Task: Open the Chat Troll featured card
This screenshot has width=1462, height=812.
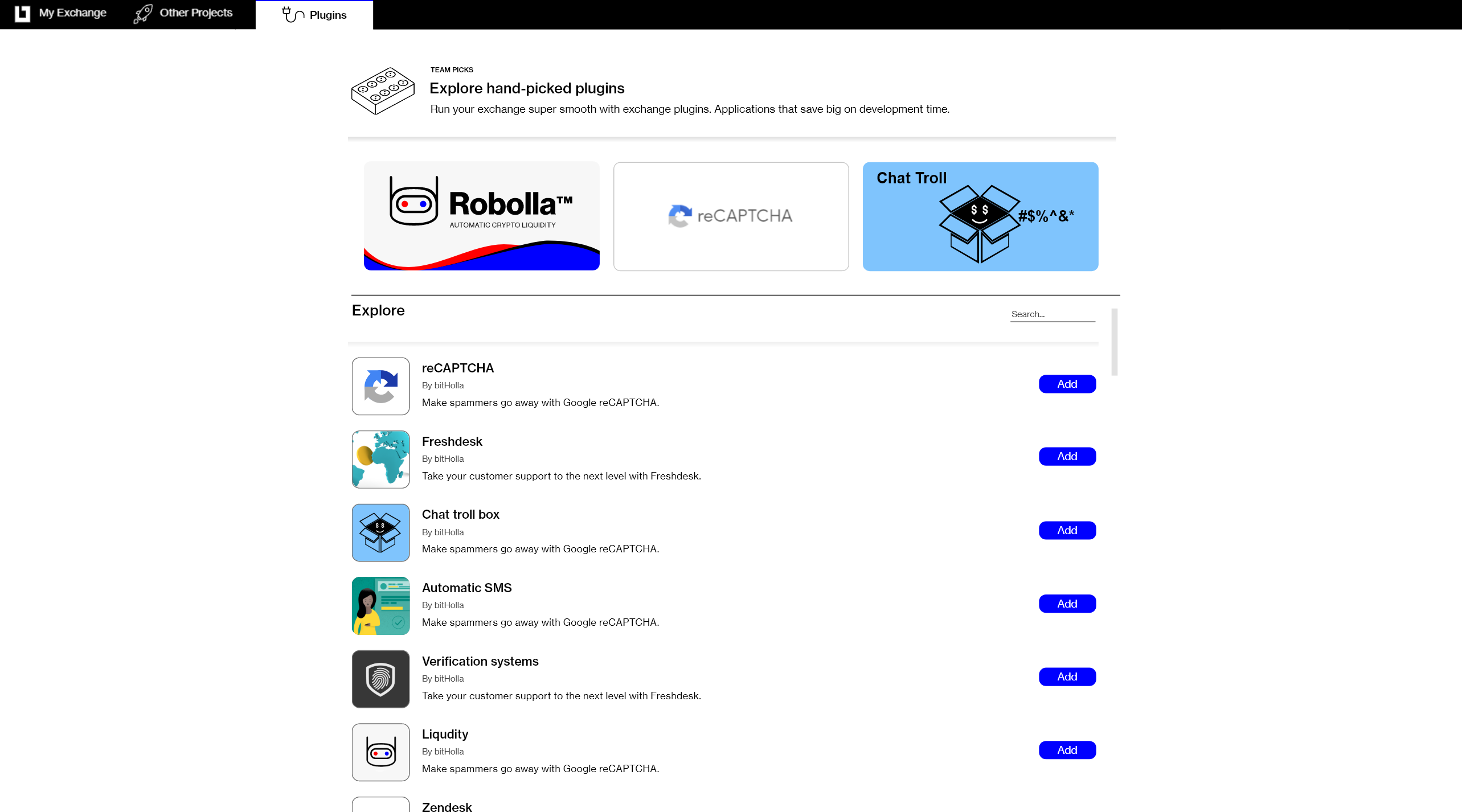Action: pyautogui.click(x=980, y=216)
